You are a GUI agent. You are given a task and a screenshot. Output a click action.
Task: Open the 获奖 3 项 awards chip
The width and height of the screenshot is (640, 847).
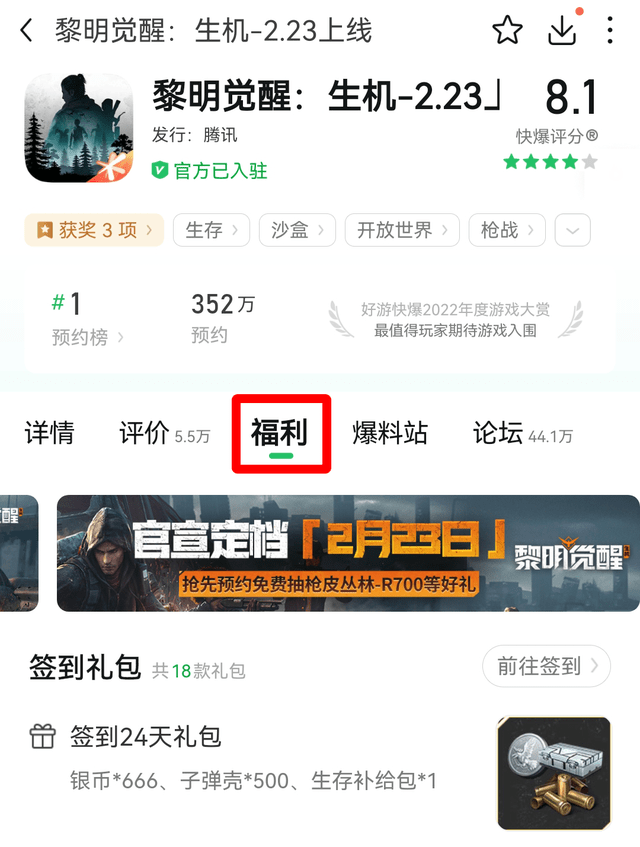coord(94,230)
